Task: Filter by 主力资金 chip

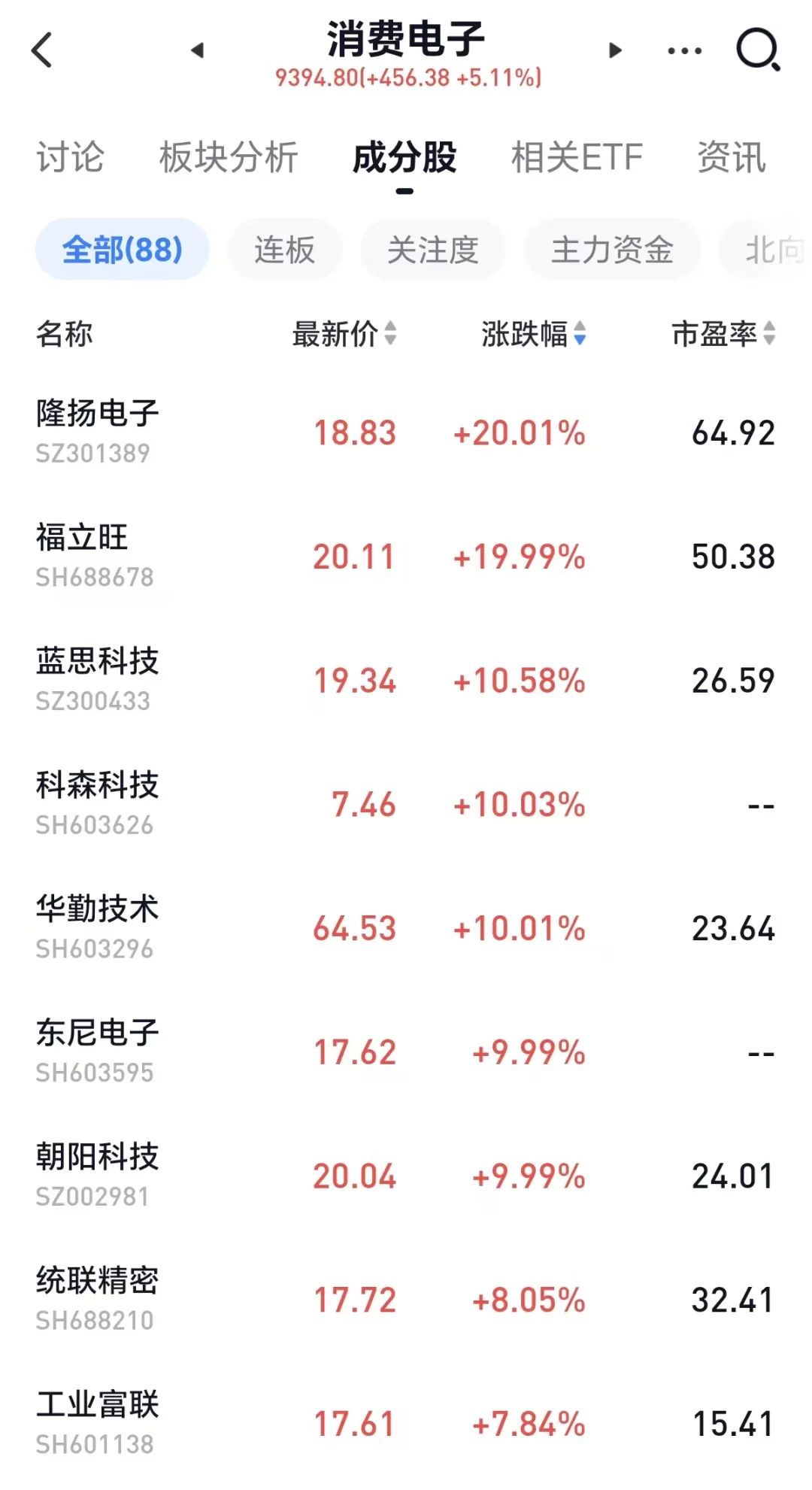Action: tap(612, 250)
